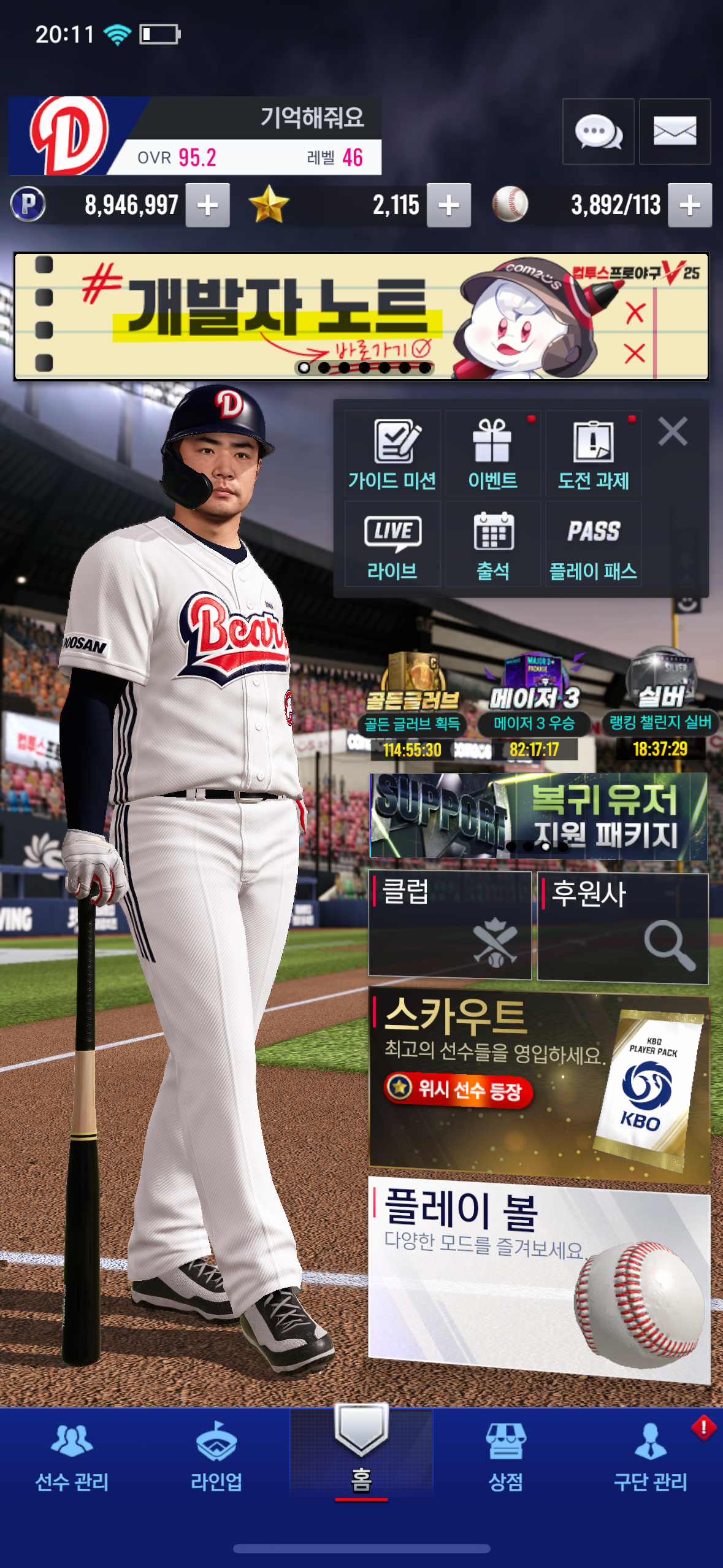Open the chat bubble icon
The width and height of the screenshot is (723, 1568).
(x=598, y=131)
